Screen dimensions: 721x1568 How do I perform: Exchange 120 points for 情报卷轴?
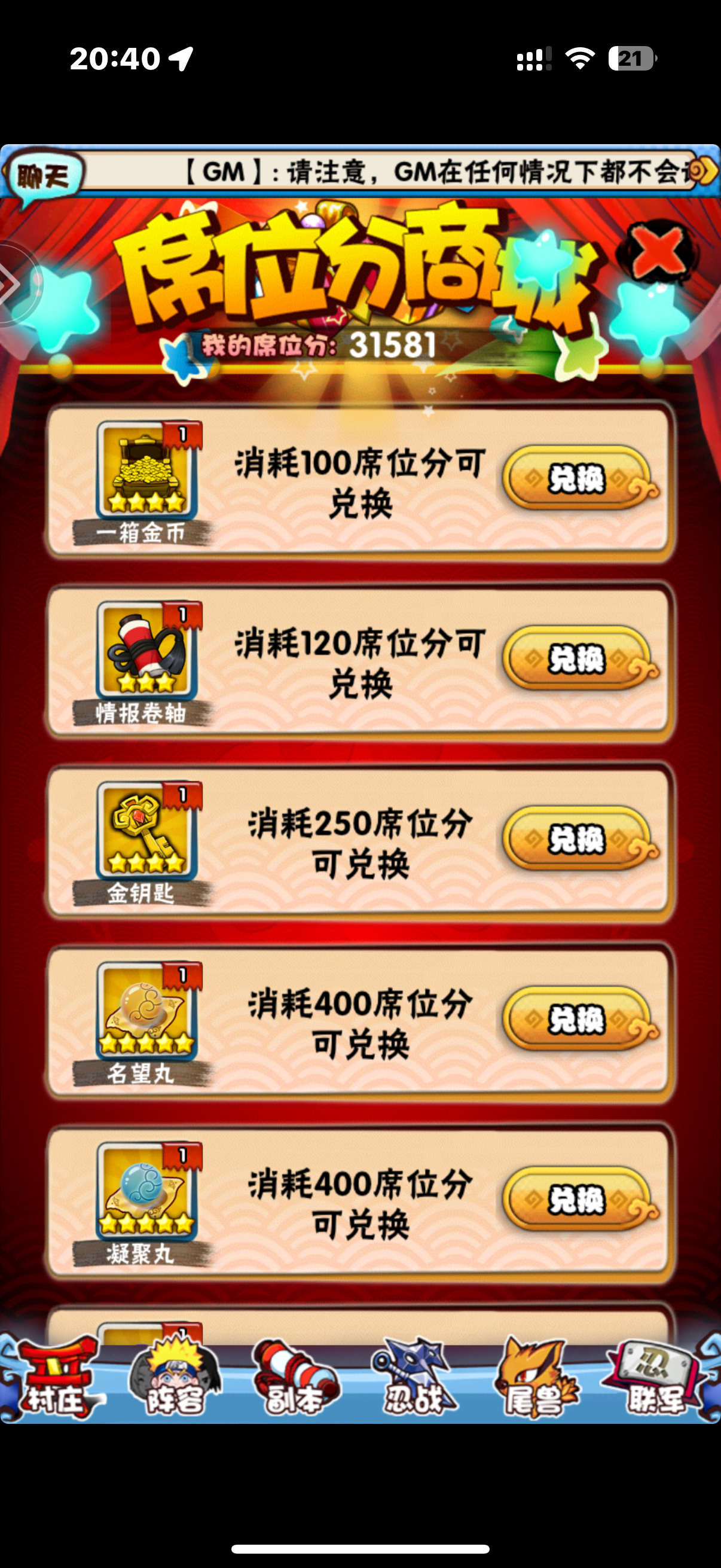[578, 659]
